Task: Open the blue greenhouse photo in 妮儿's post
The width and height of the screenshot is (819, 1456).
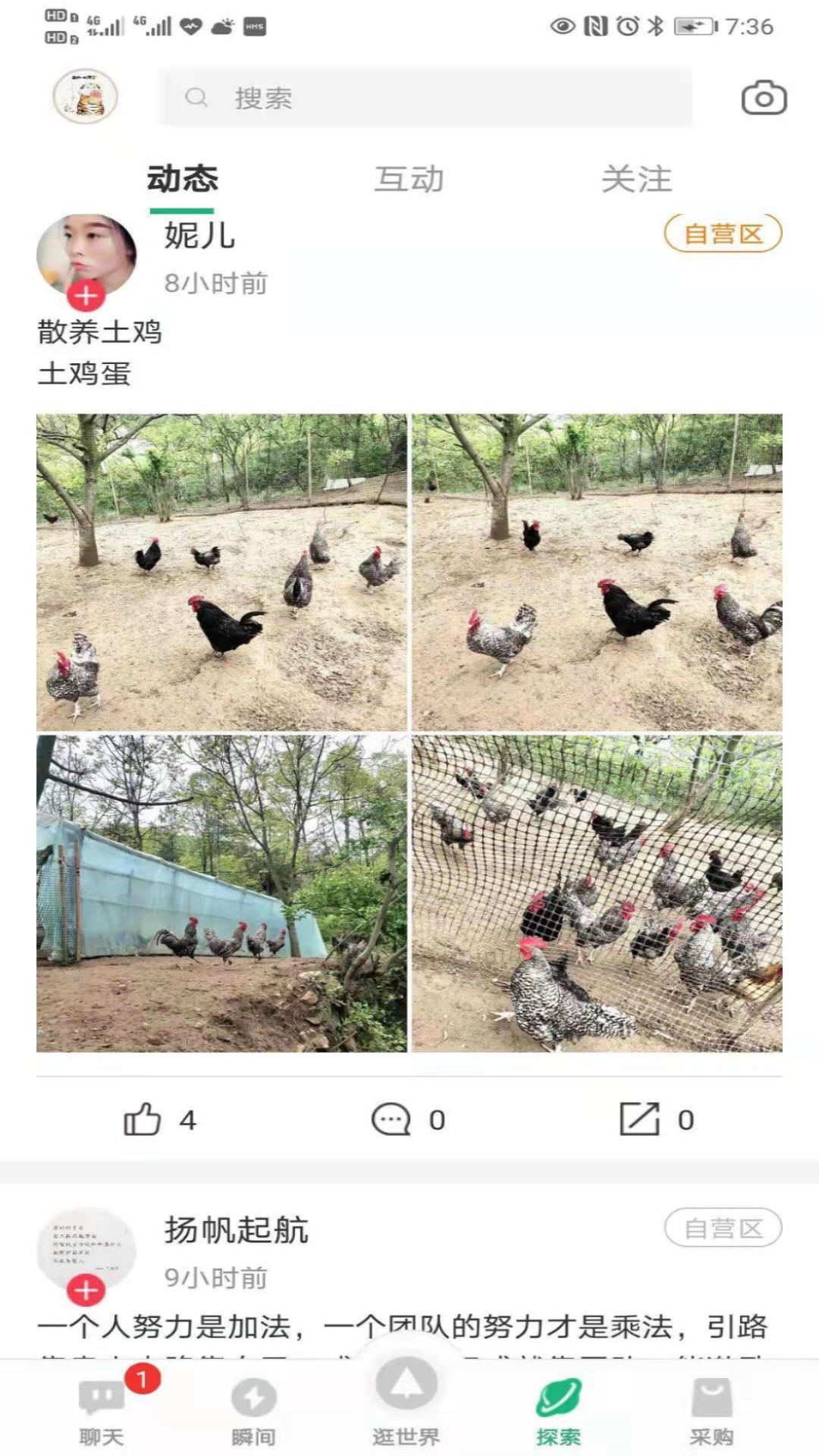Action: coord(221,893)
